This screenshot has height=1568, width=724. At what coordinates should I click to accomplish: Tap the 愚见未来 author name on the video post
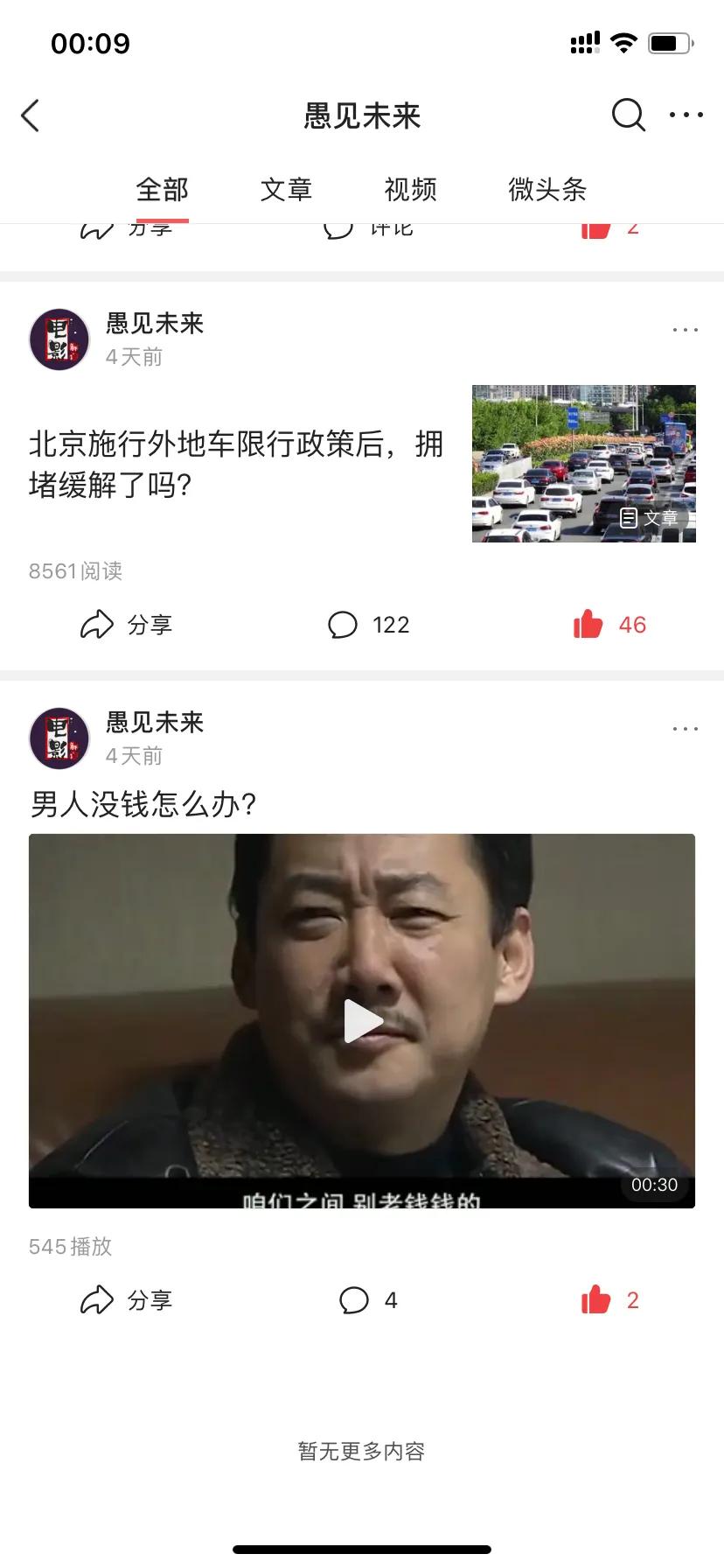(156, 722)
